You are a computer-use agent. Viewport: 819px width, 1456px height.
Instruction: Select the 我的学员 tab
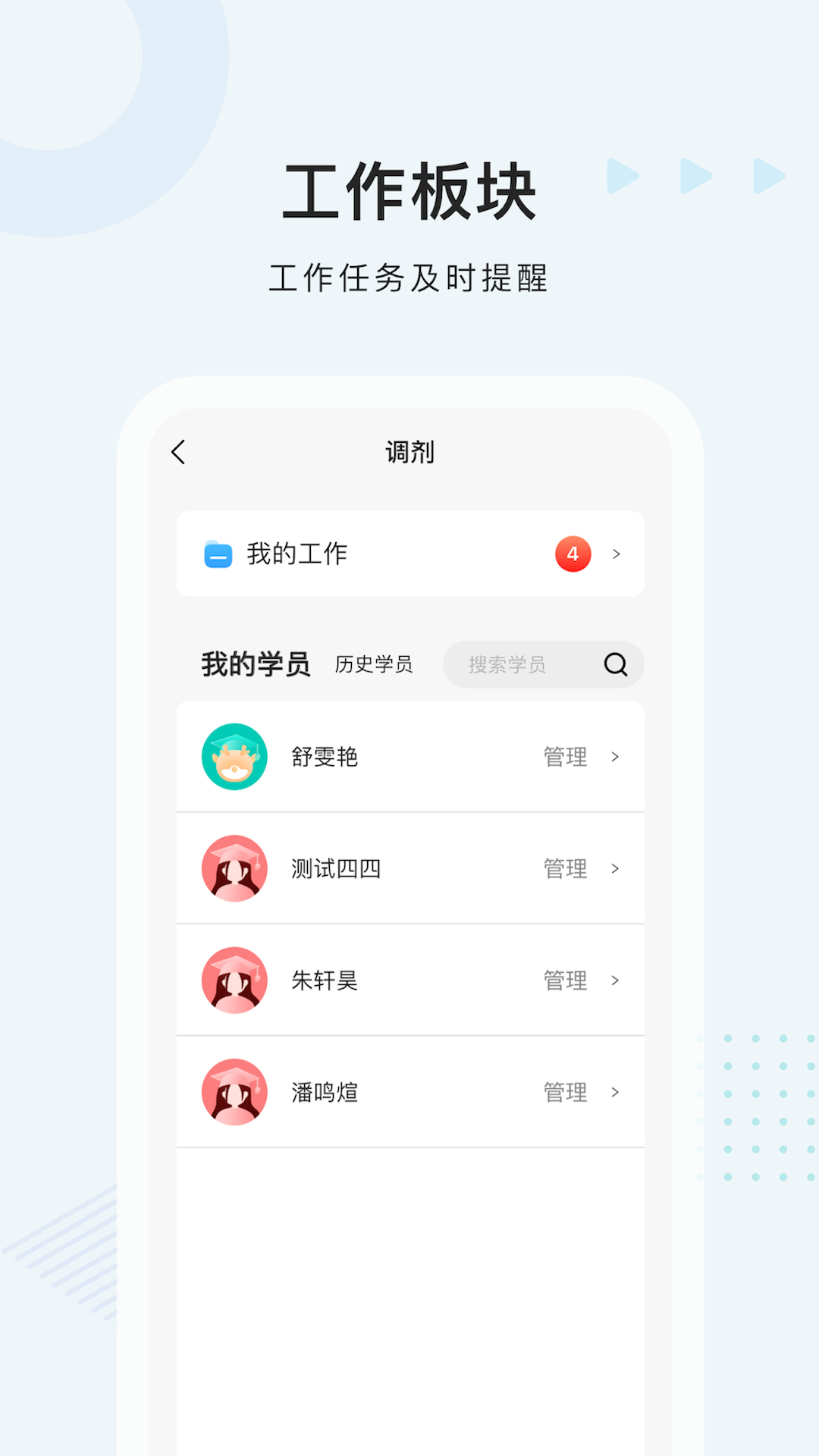pyautogui.click(x=256, y=663)
